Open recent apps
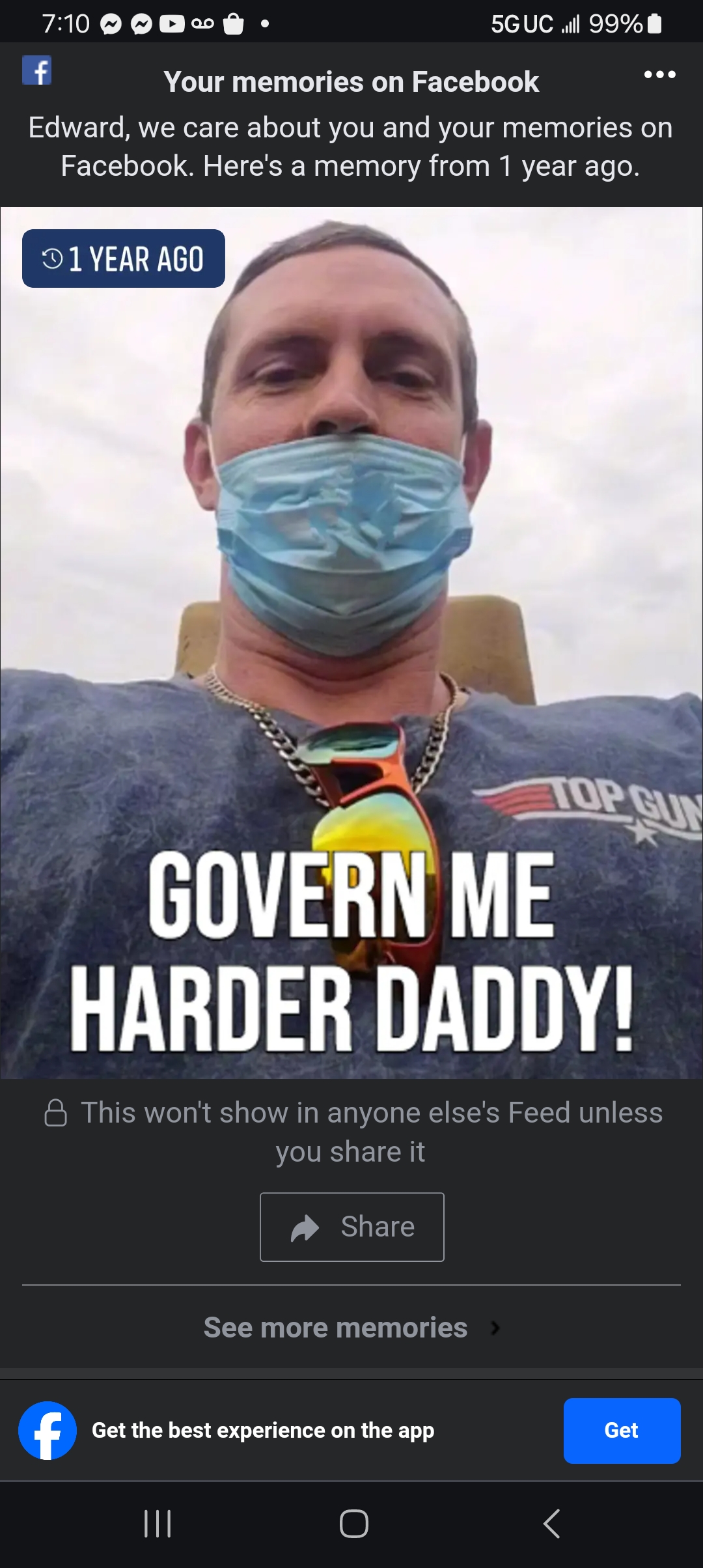 pyautogui.click(x=158, y=1524)
